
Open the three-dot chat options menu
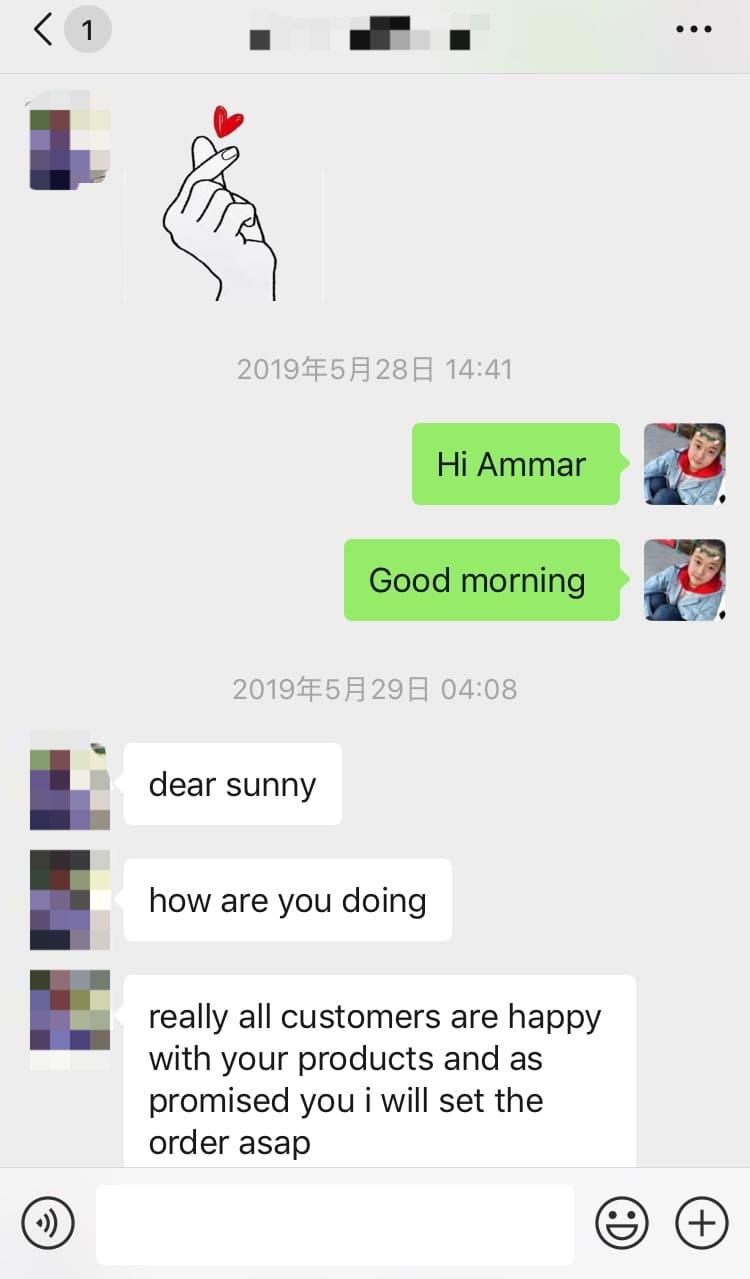[x=693, y=30]
